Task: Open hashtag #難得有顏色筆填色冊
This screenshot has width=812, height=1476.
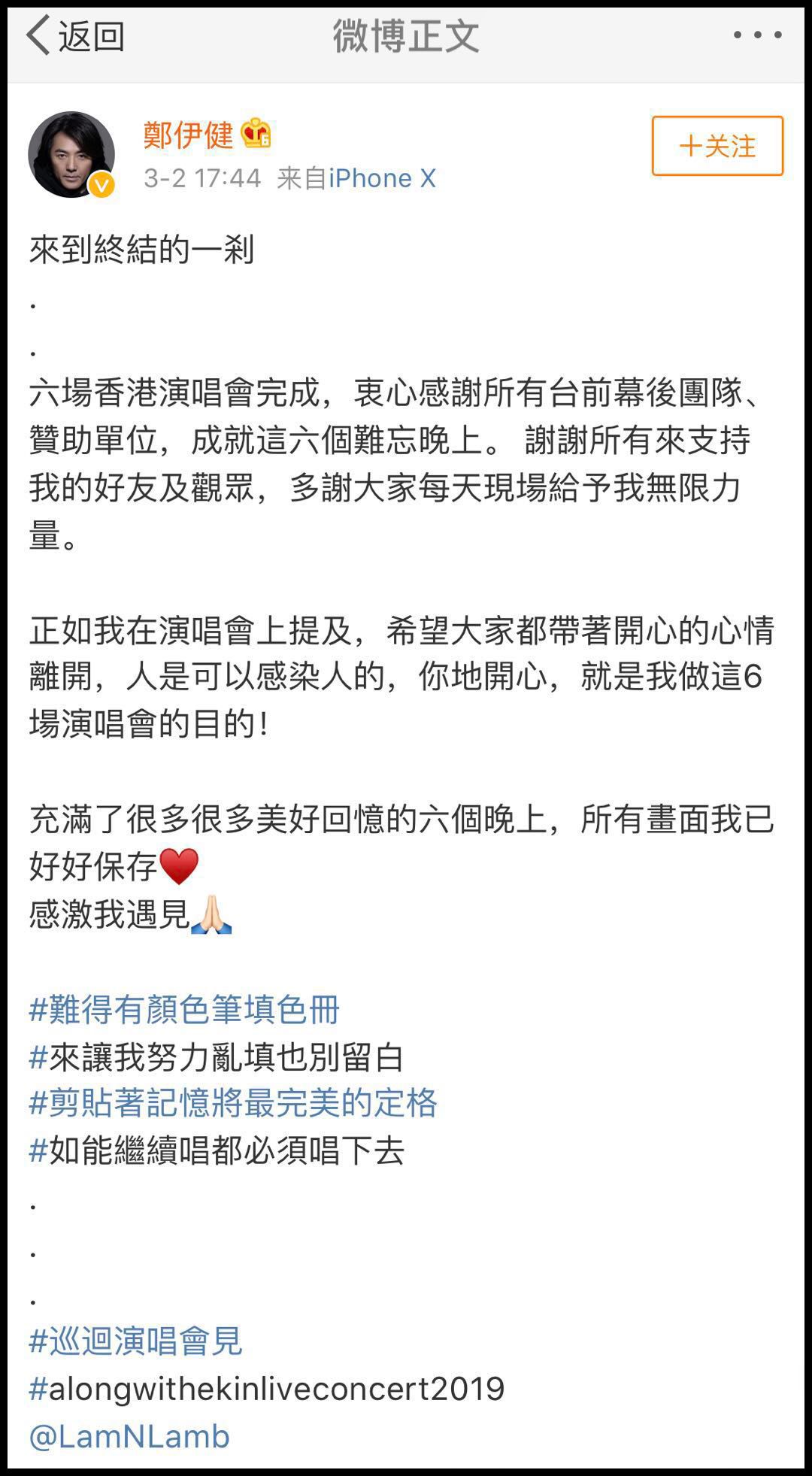Action: (x=184, y=1009)
